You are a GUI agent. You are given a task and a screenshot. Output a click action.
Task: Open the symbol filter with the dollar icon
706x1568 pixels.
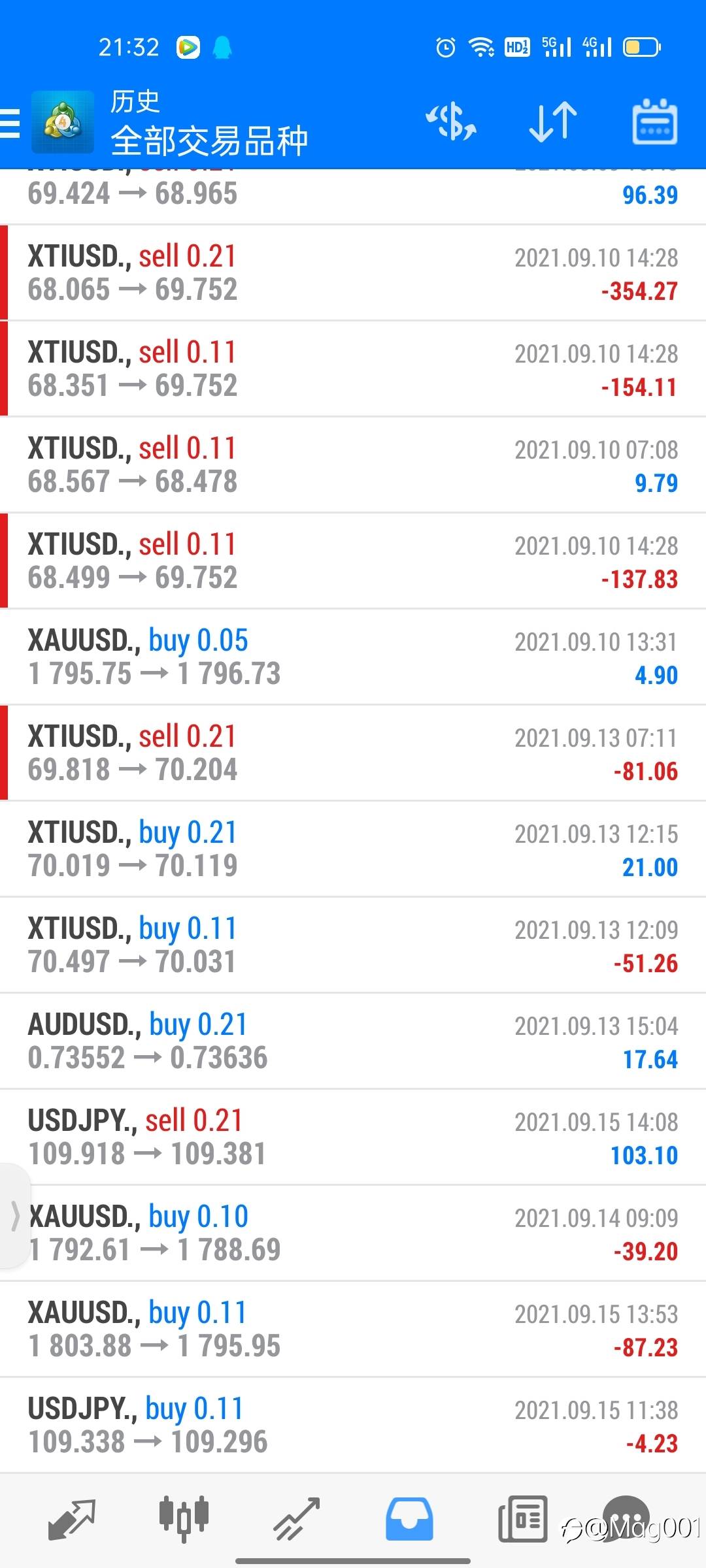pyautogui.click(x=451, y=122)
